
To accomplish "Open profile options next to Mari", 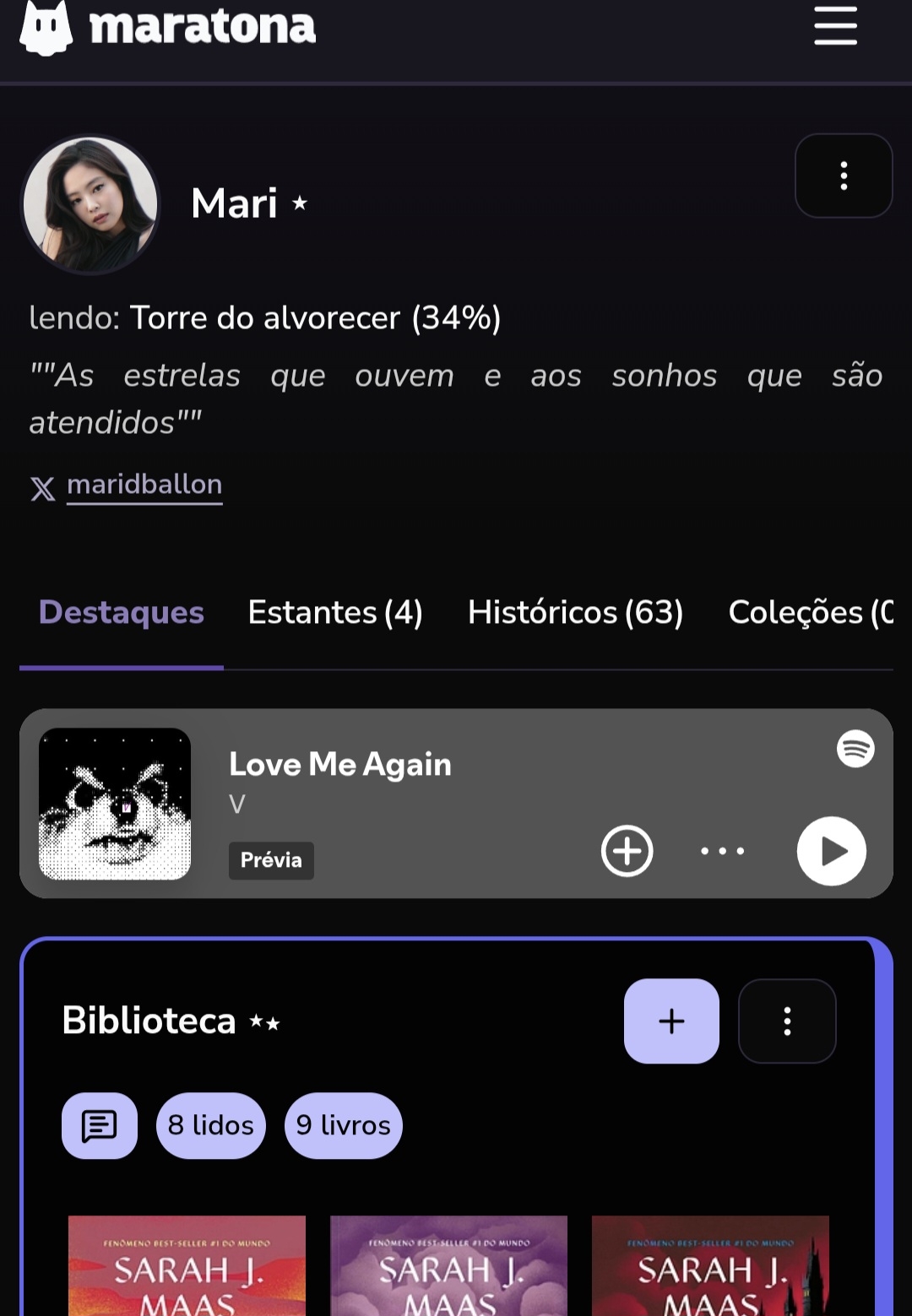I will pyautogui.click(x=843, y=176).
